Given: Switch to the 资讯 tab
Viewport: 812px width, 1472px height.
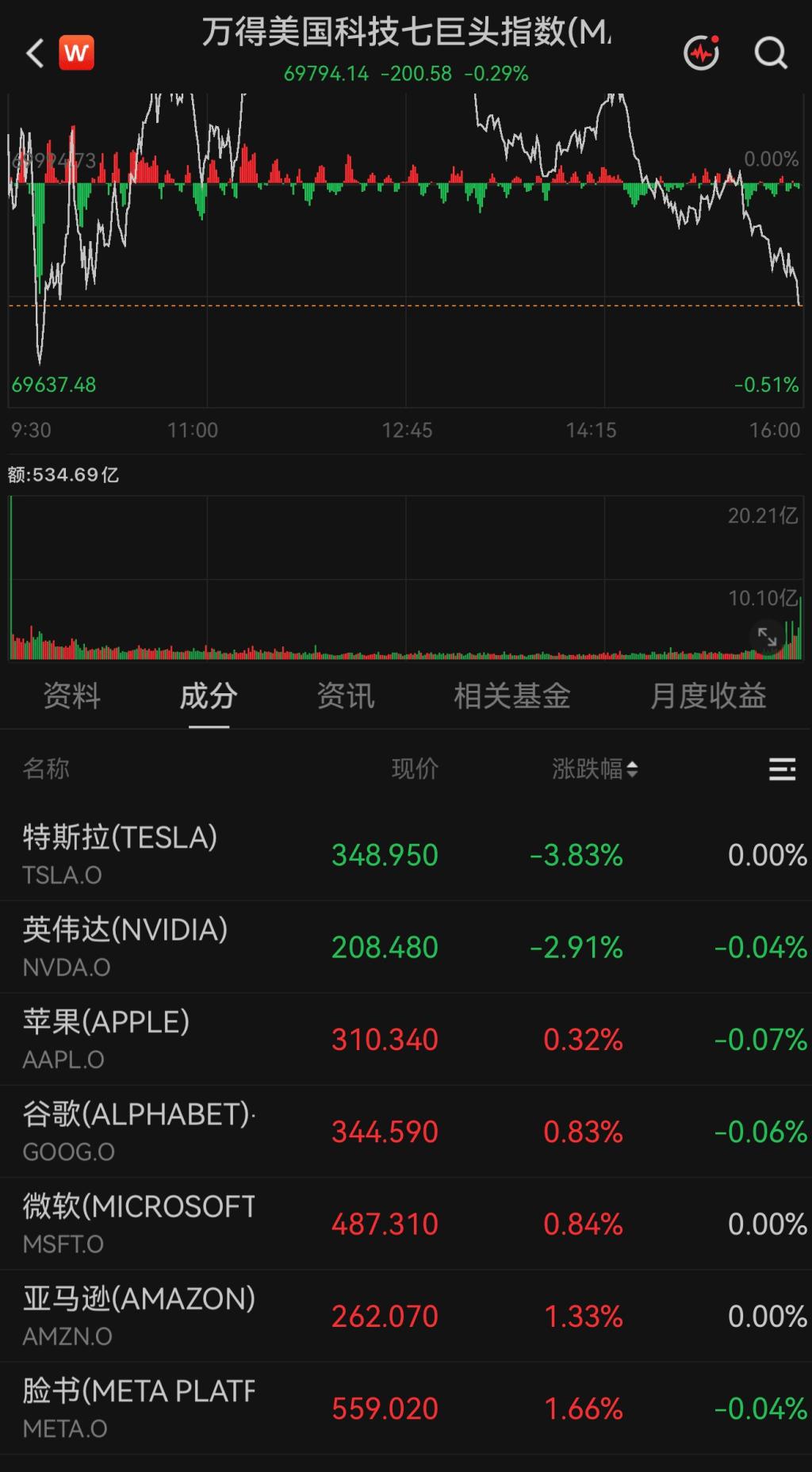Looking at the screenshot, I should click(x=346, y=696).
